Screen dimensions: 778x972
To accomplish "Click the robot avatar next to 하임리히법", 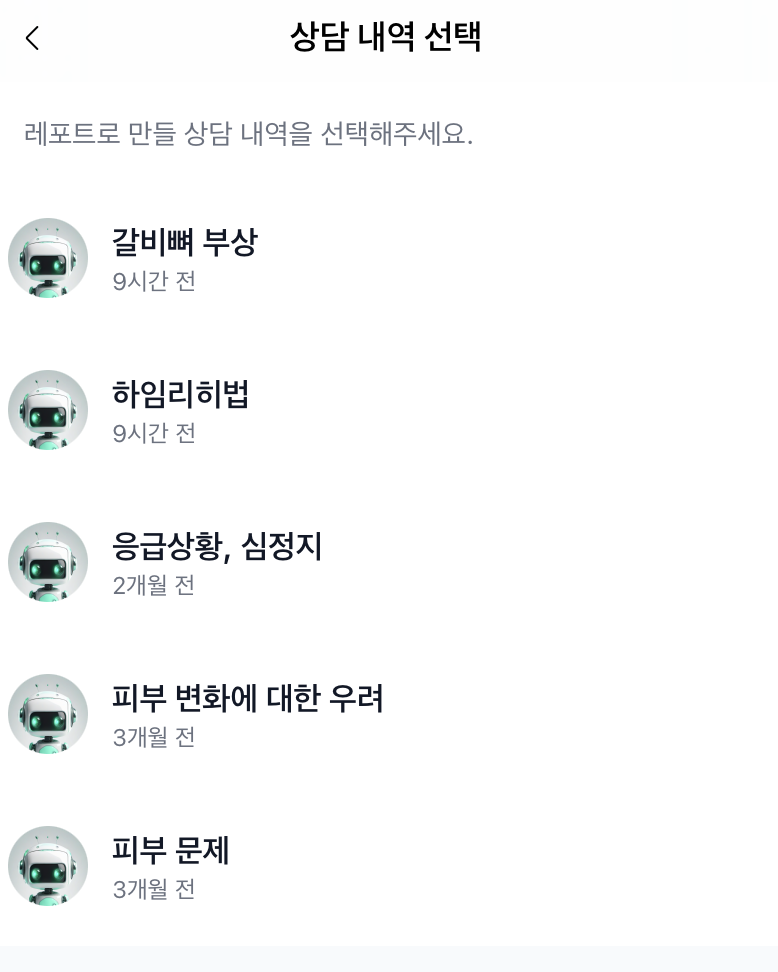I will click(48, 409).
